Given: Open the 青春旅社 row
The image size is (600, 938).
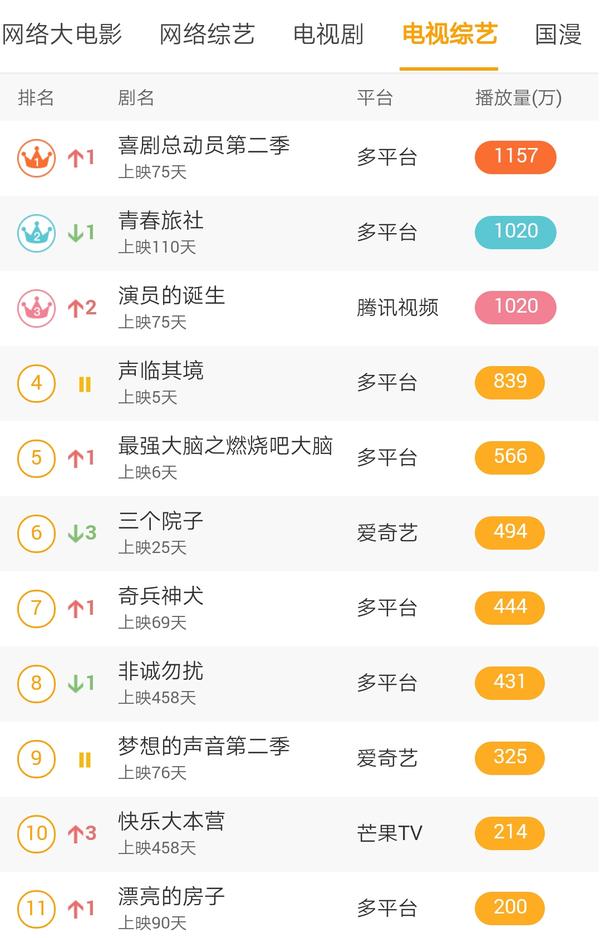Looking at the screenshot, I should (x=161, y=221).
